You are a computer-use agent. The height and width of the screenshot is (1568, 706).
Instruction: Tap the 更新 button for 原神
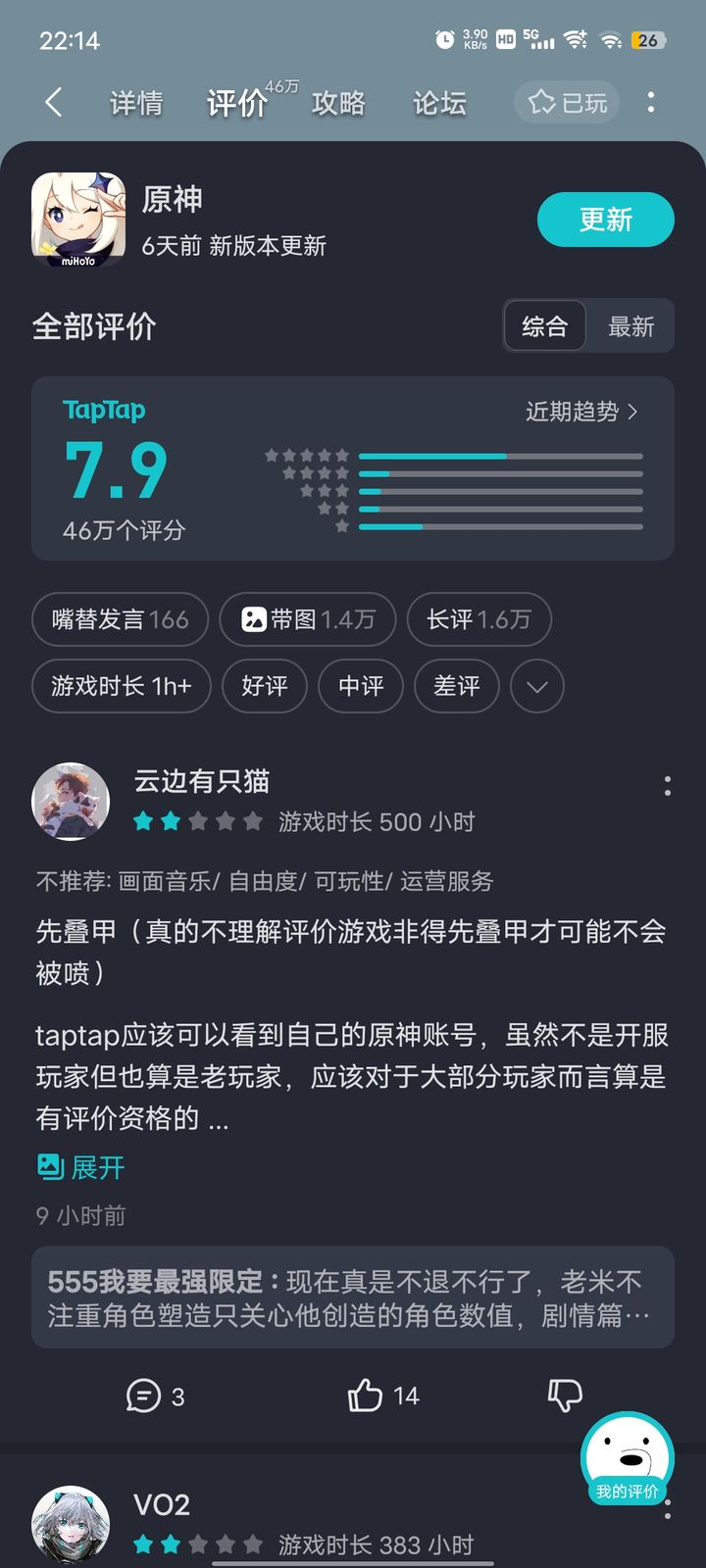(605, 220)
